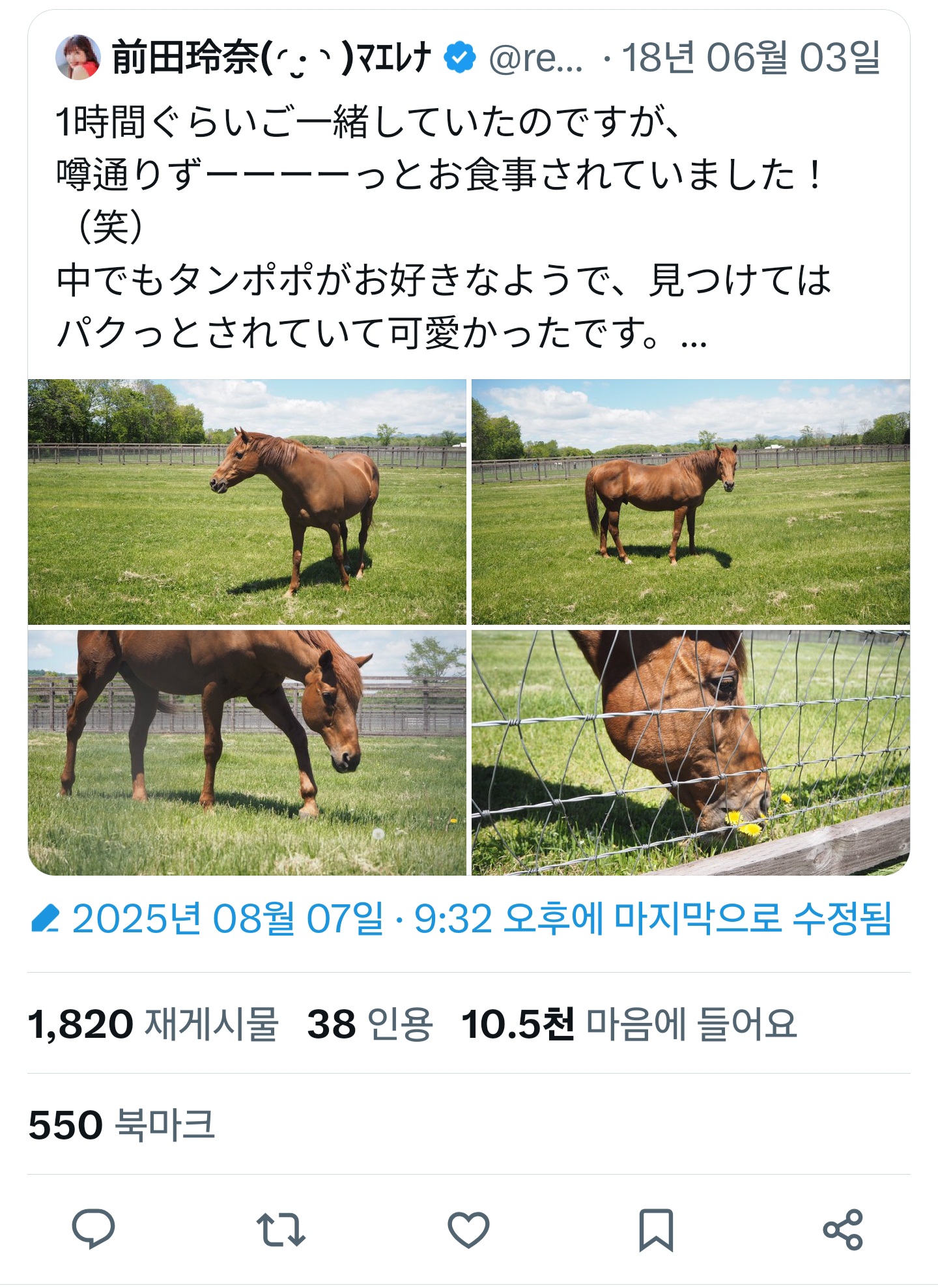Screen dimensions: 938x1288
Task: Open the grazing horse photo
Action: coord(247,752)
